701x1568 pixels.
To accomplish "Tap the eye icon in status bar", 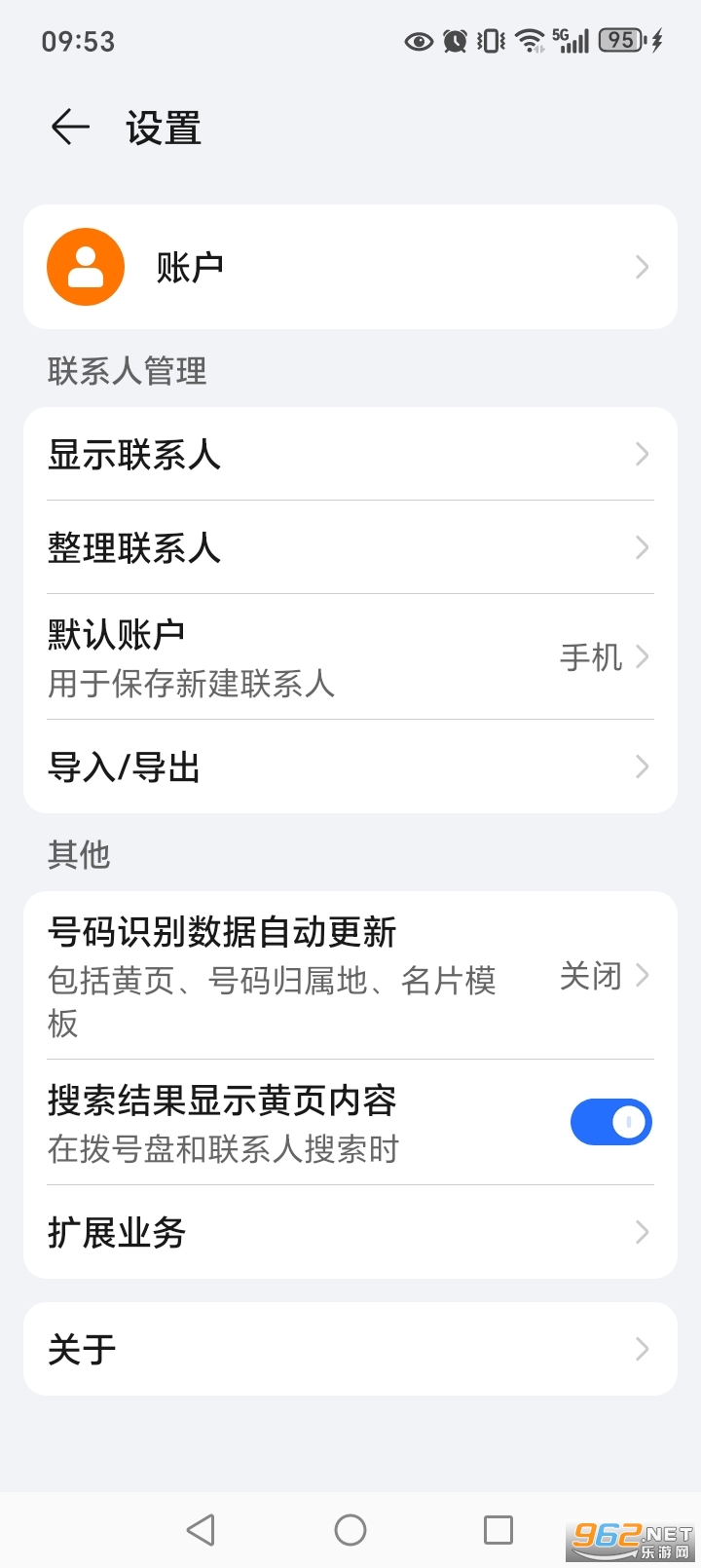I will point(418,40).
